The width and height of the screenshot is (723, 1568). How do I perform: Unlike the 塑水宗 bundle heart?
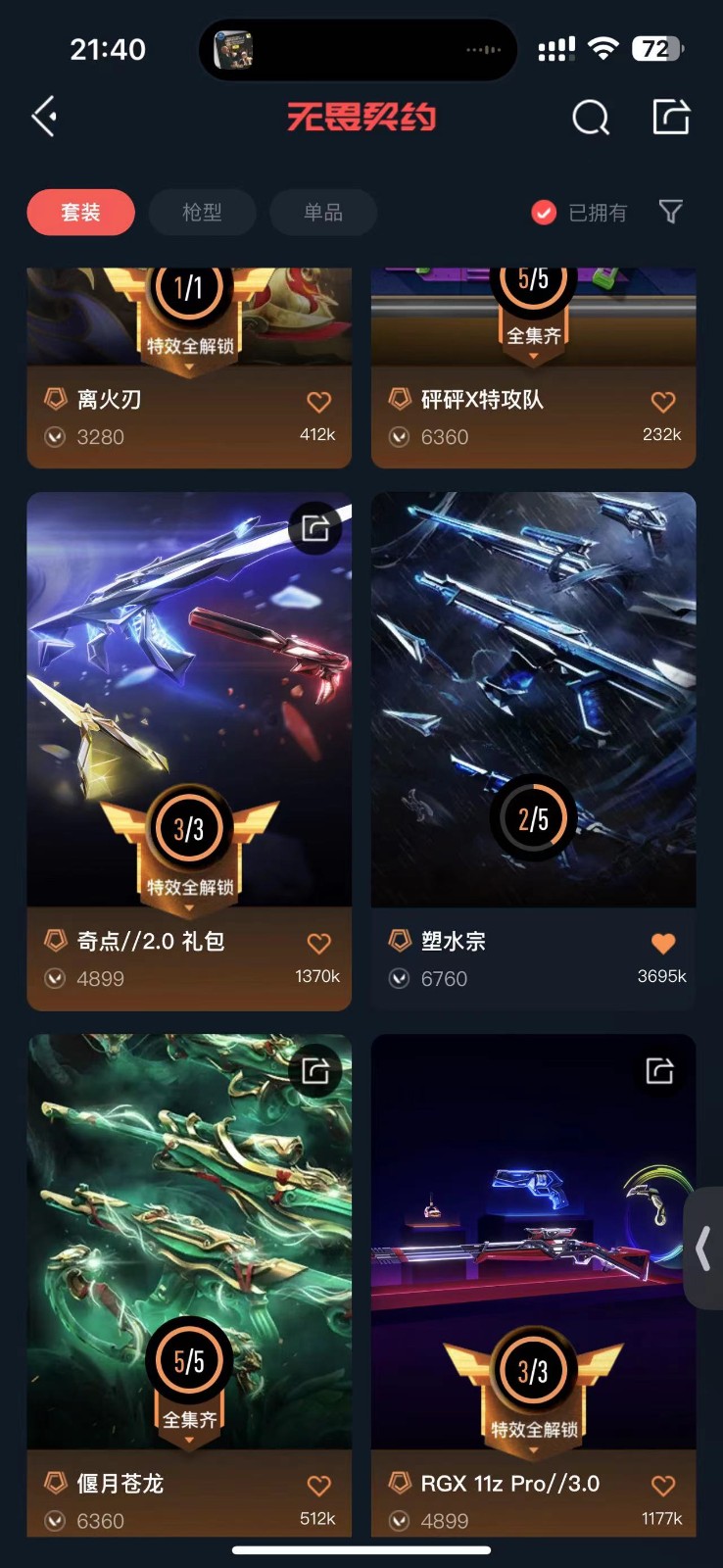click(x=663, y=944)
